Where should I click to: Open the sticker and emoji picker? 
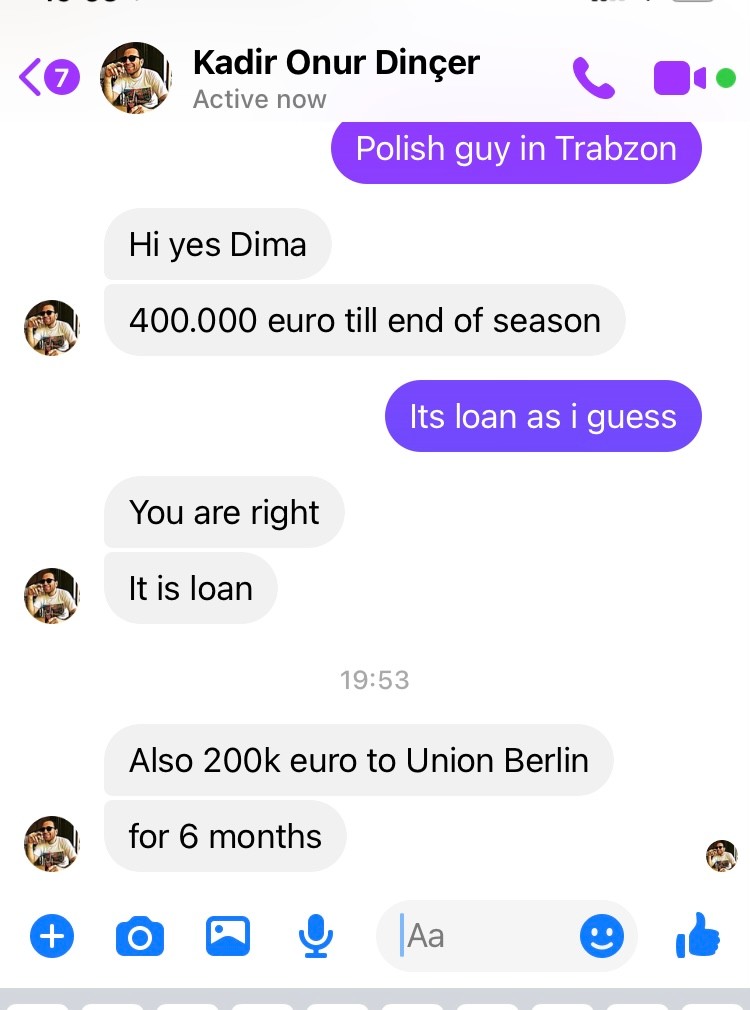coord(603,936)
